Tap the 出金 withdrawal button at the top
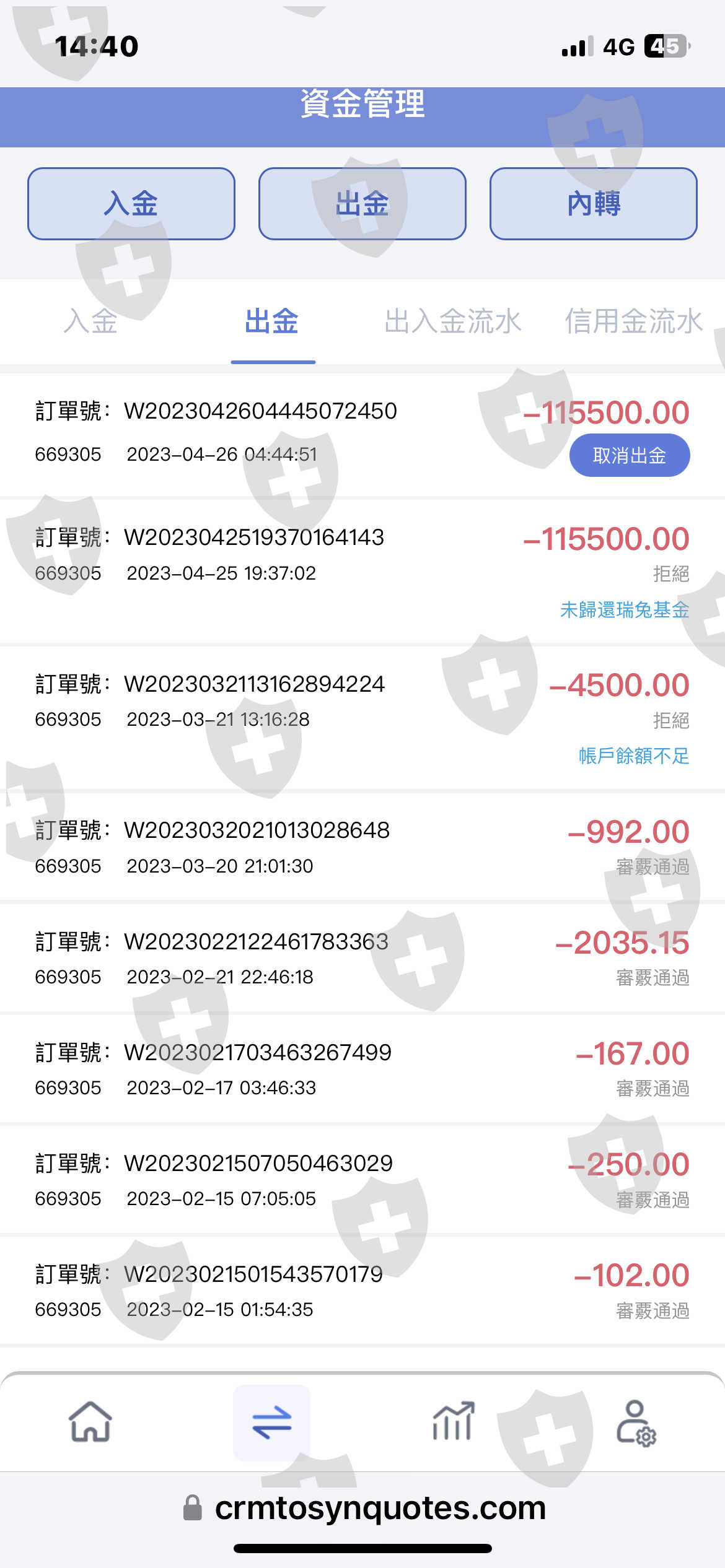This screenshot has height=1568, width=725. (x=362, y=204)
